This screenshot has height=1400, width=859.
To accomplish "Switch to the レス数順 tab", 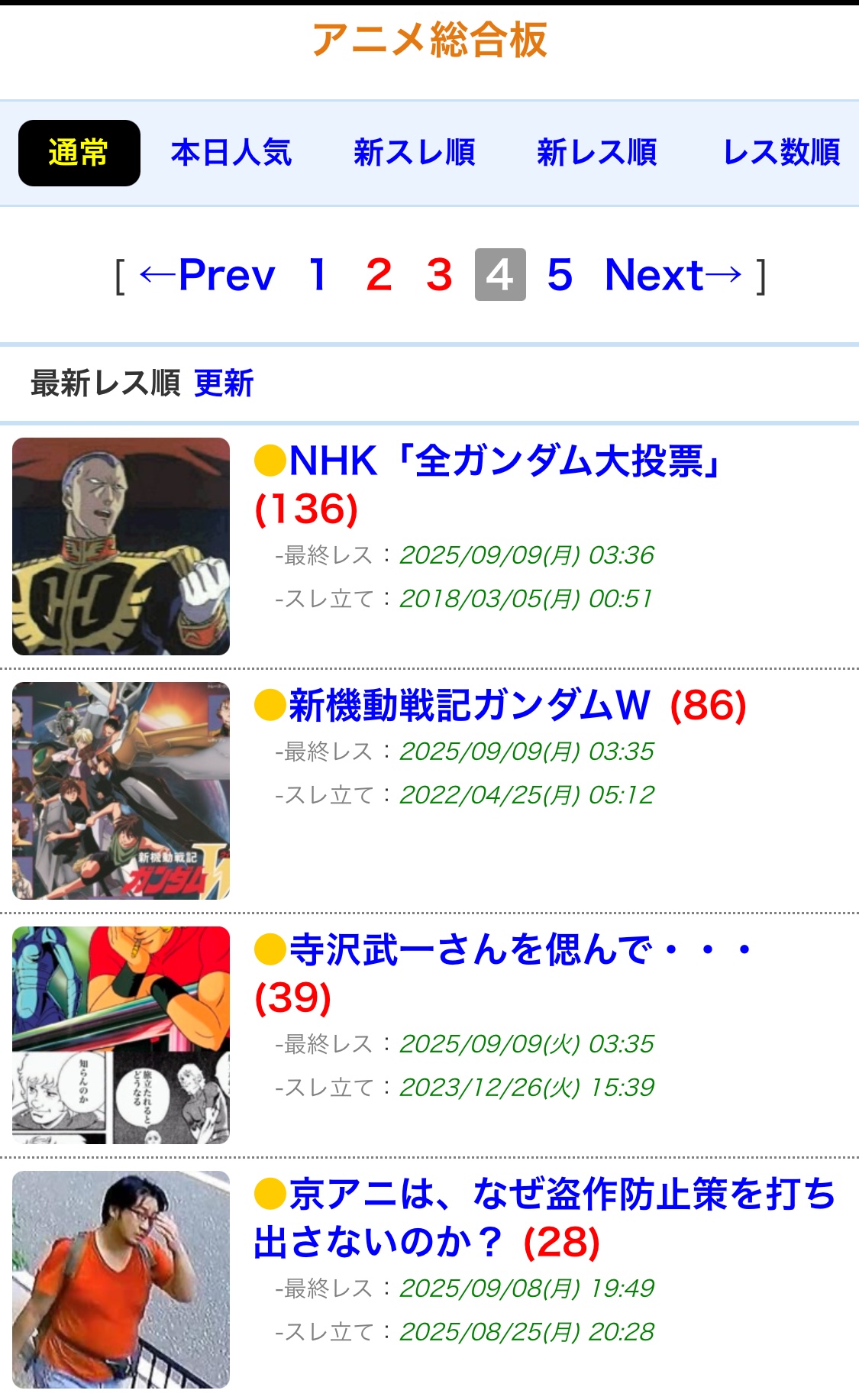I will point(781,153).
